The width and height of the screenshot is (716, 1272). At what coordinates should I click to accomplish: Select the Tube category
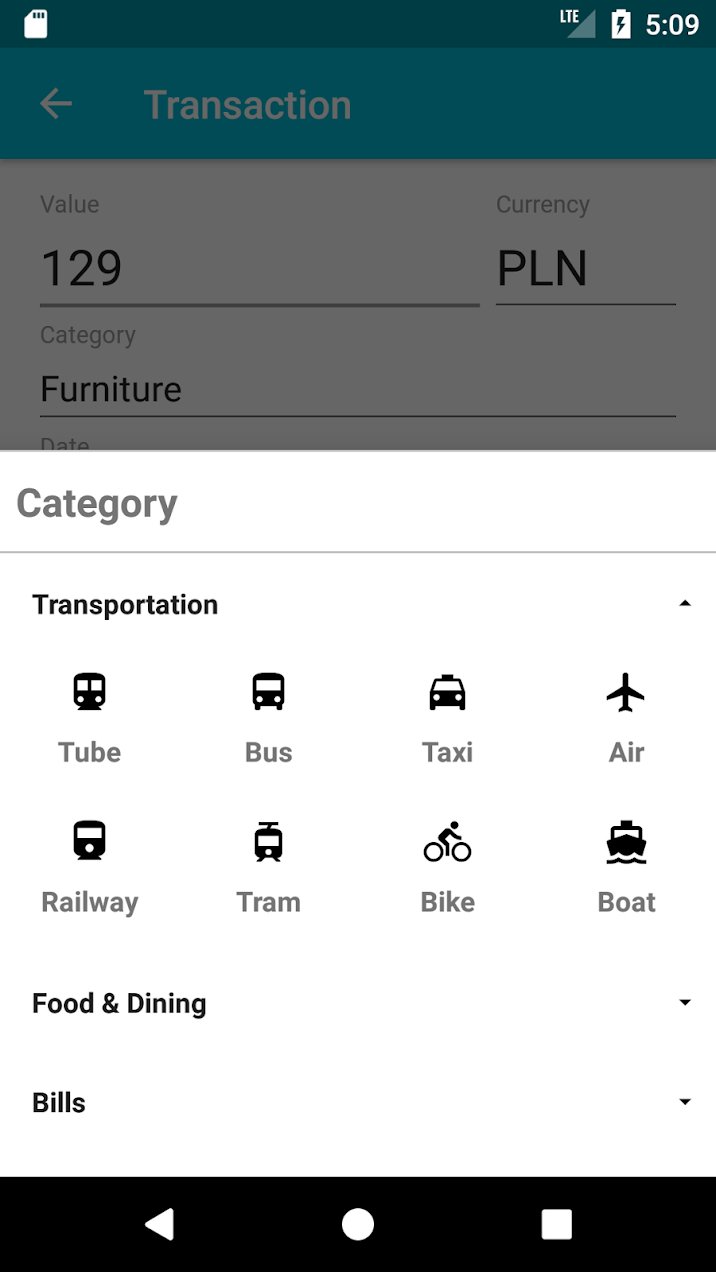[89, 718]
